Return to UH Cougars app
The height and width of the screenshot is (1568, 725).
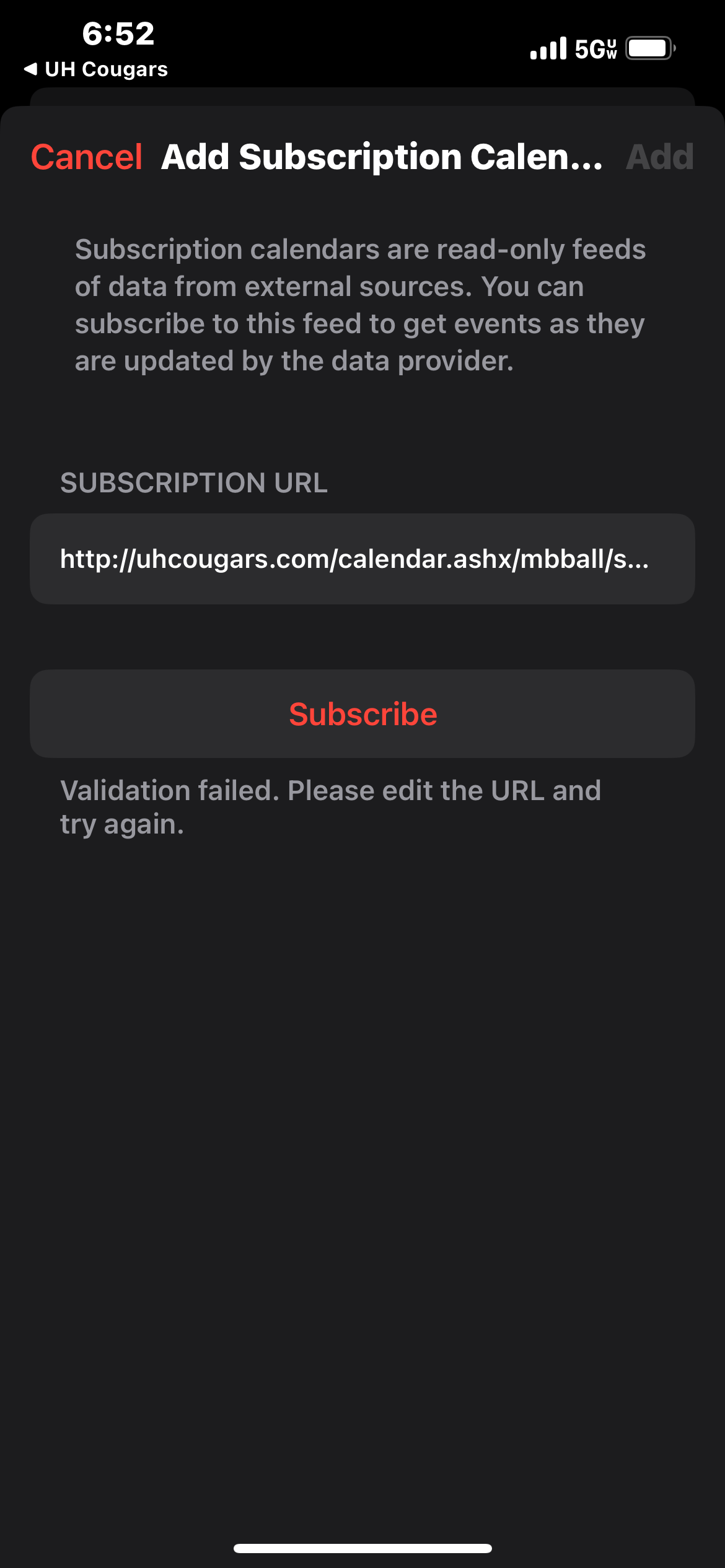(x=96, y=69)
